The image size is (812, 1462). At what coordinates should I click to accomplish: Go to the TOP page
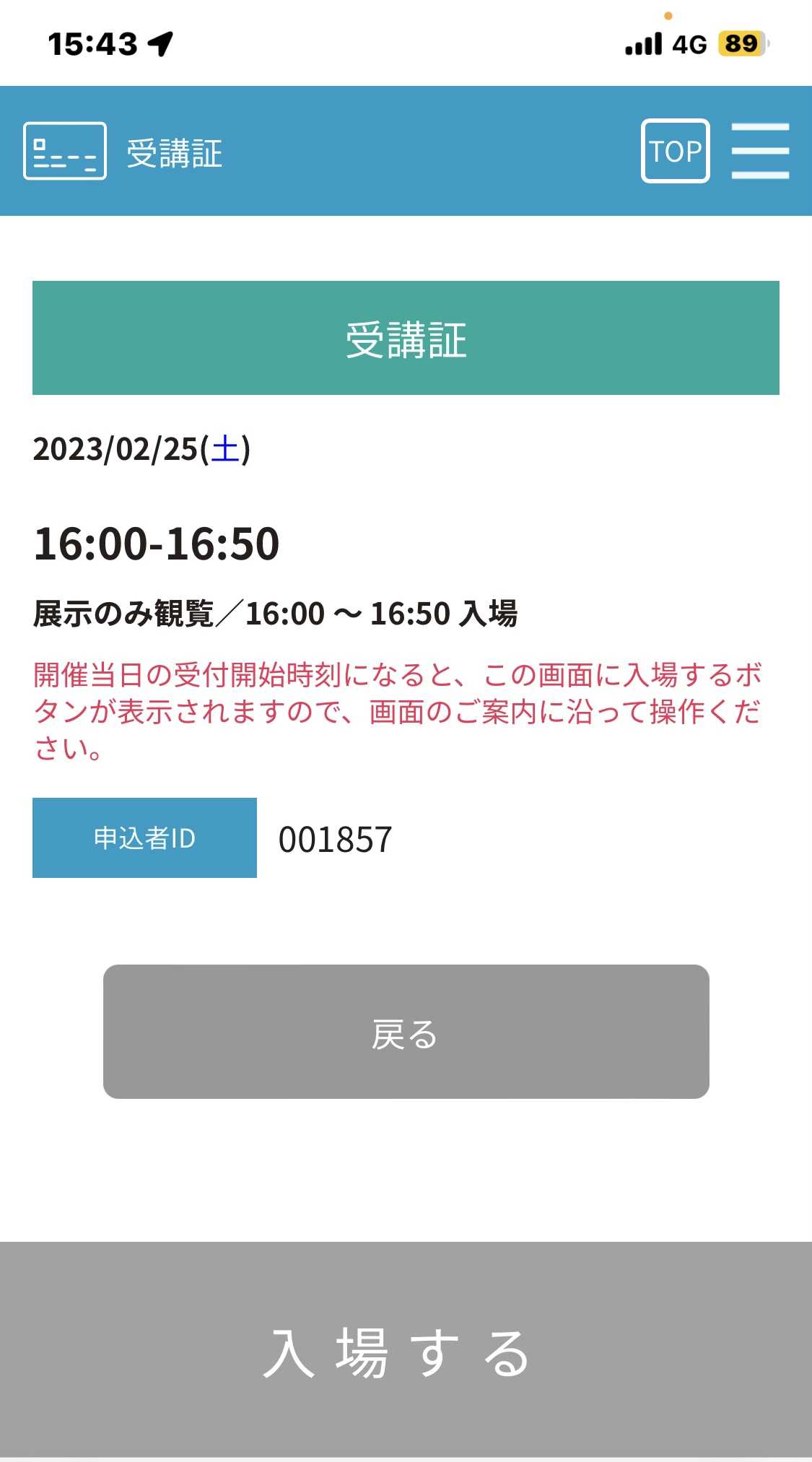click(x=675, y=151)
